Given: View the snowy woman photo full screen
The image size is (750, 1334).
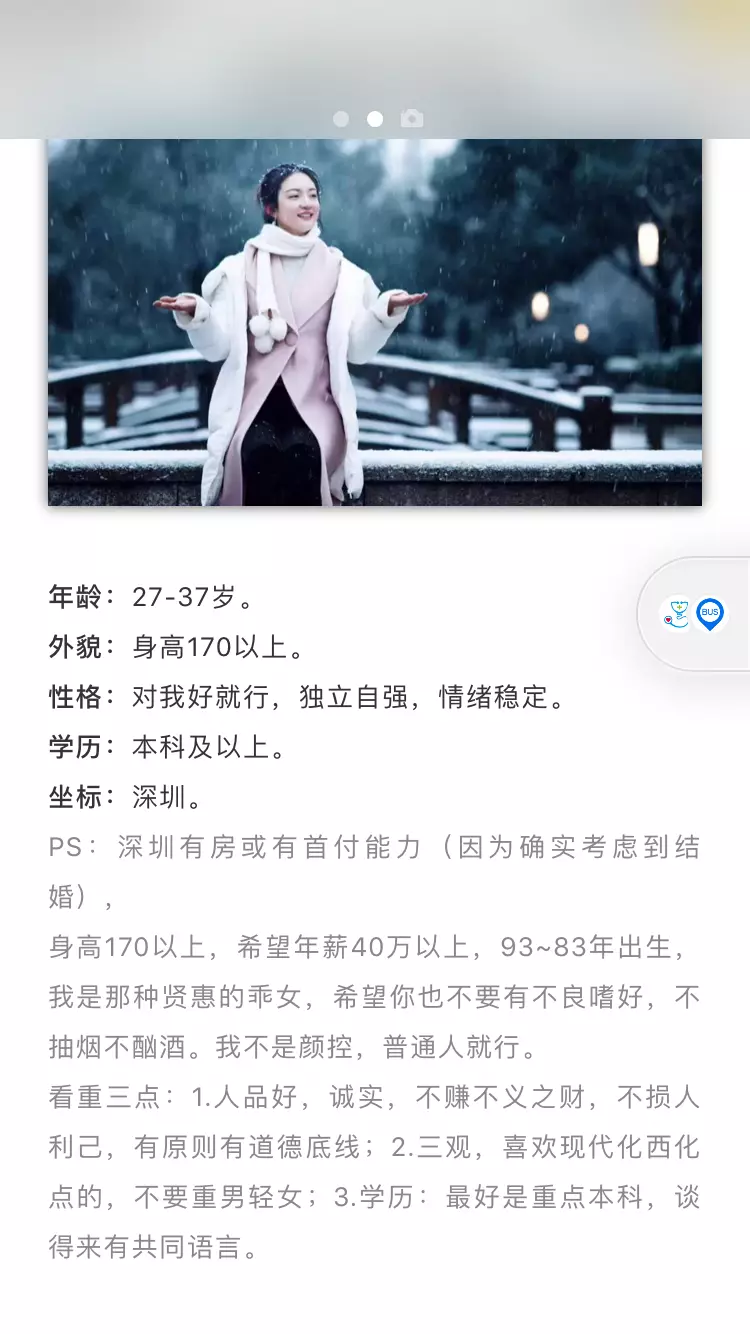Looking at the screenshot, I should tap(375, 322).
